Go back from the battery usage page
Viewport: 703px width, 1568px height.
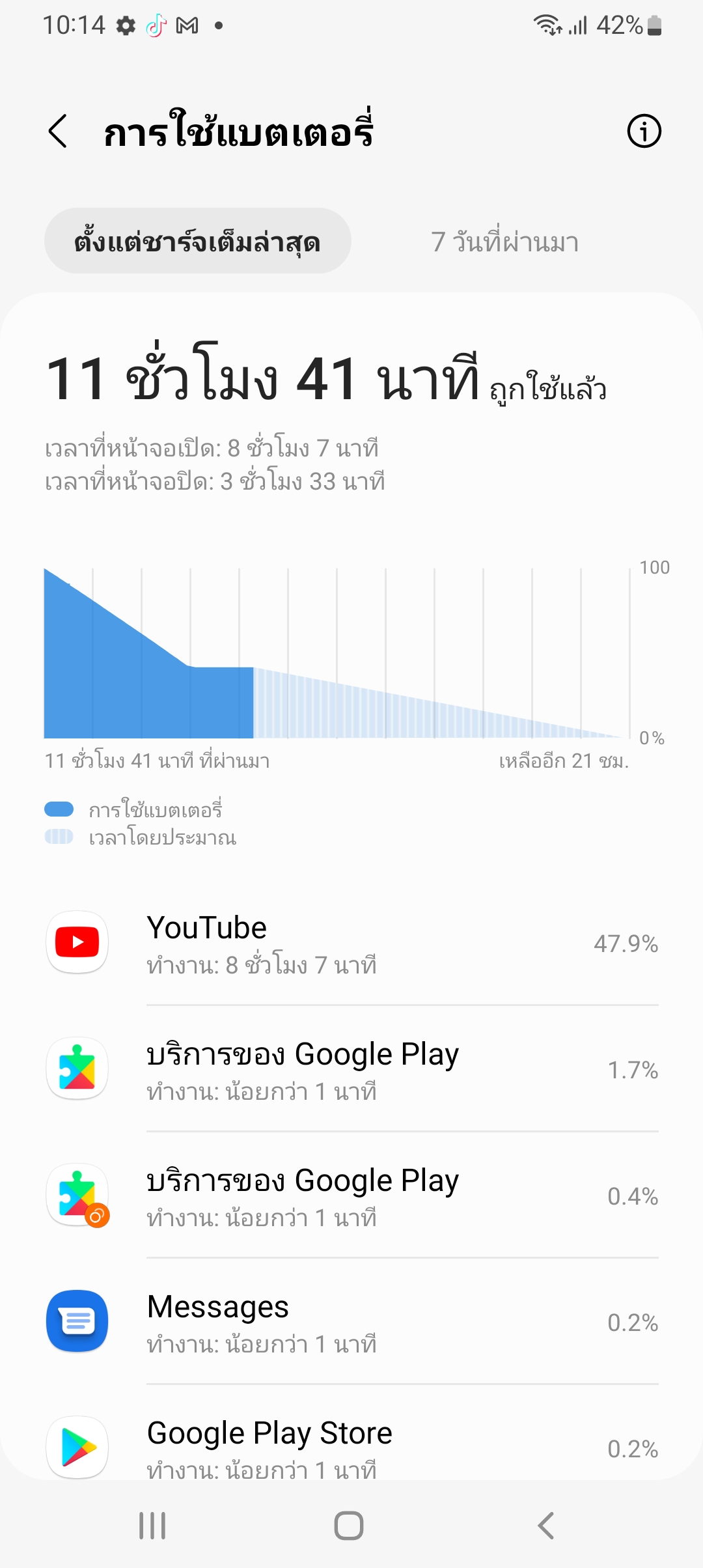59,131
